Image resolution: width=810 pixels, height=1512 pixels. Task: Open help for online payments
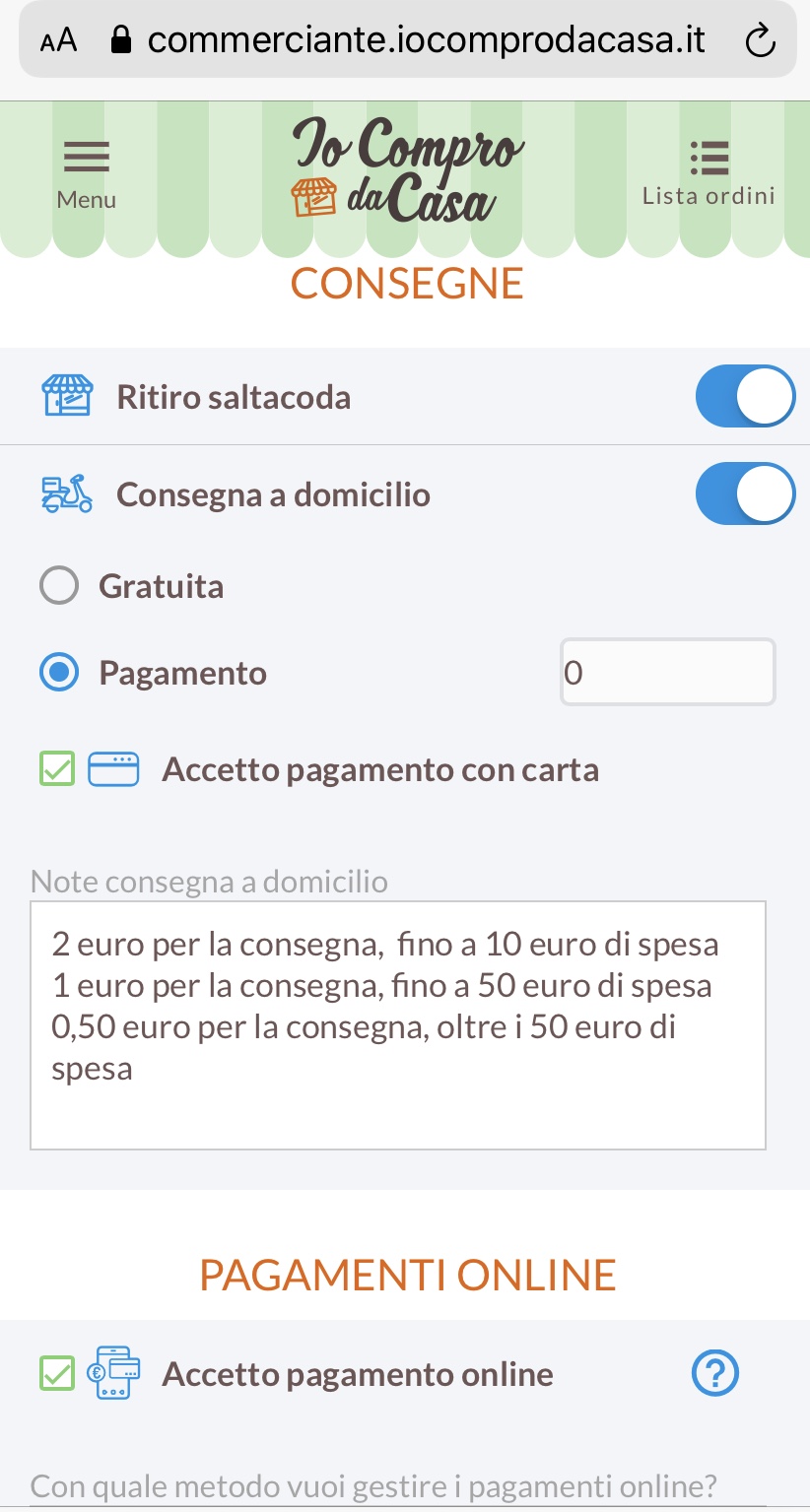click(x=715, y=1373)
